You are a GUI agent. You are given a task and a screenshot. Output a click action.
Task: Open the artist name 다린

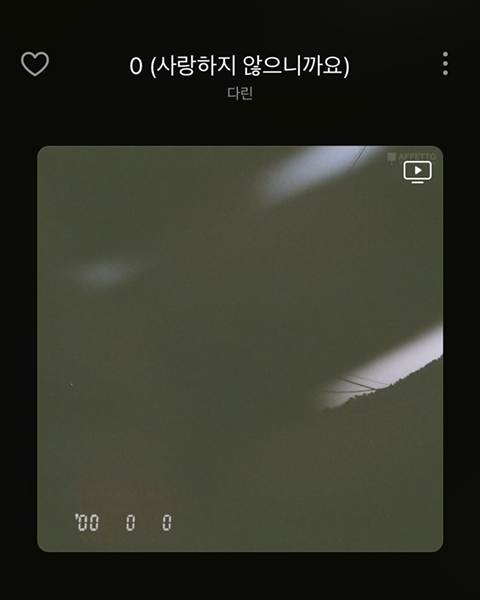[240, 93]
